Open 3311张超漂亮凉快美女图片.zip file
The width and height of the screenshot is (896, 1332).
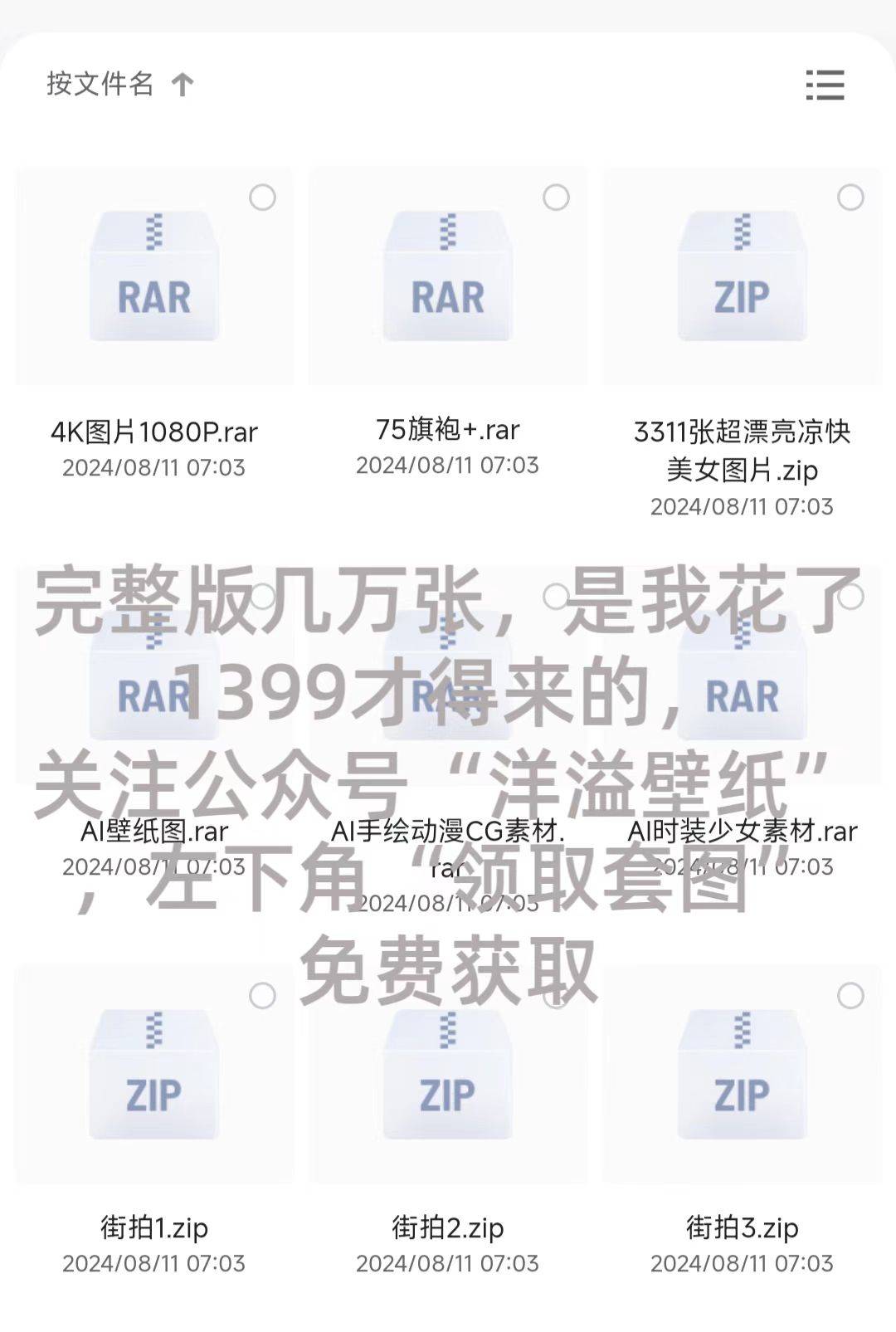pyautogui.click(x=742, y=276)
